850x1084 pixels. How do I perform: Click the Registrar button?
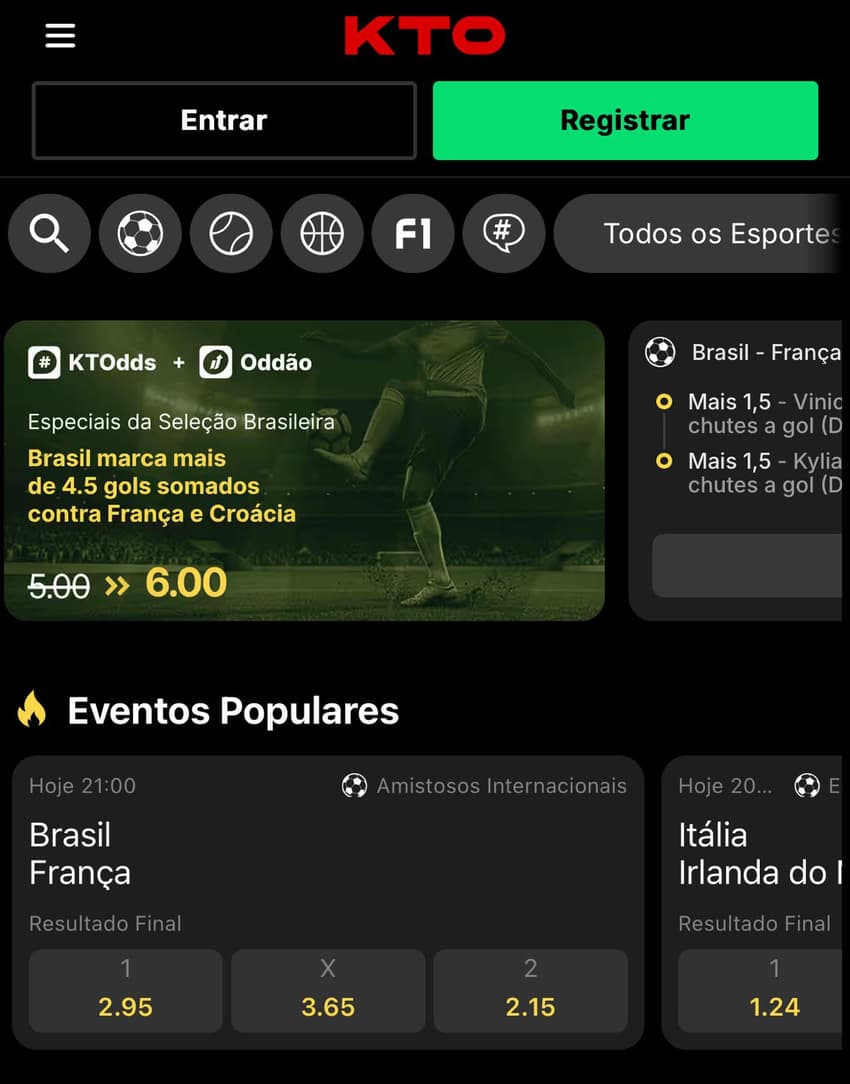pyautogui.click(x=625, y=120)
